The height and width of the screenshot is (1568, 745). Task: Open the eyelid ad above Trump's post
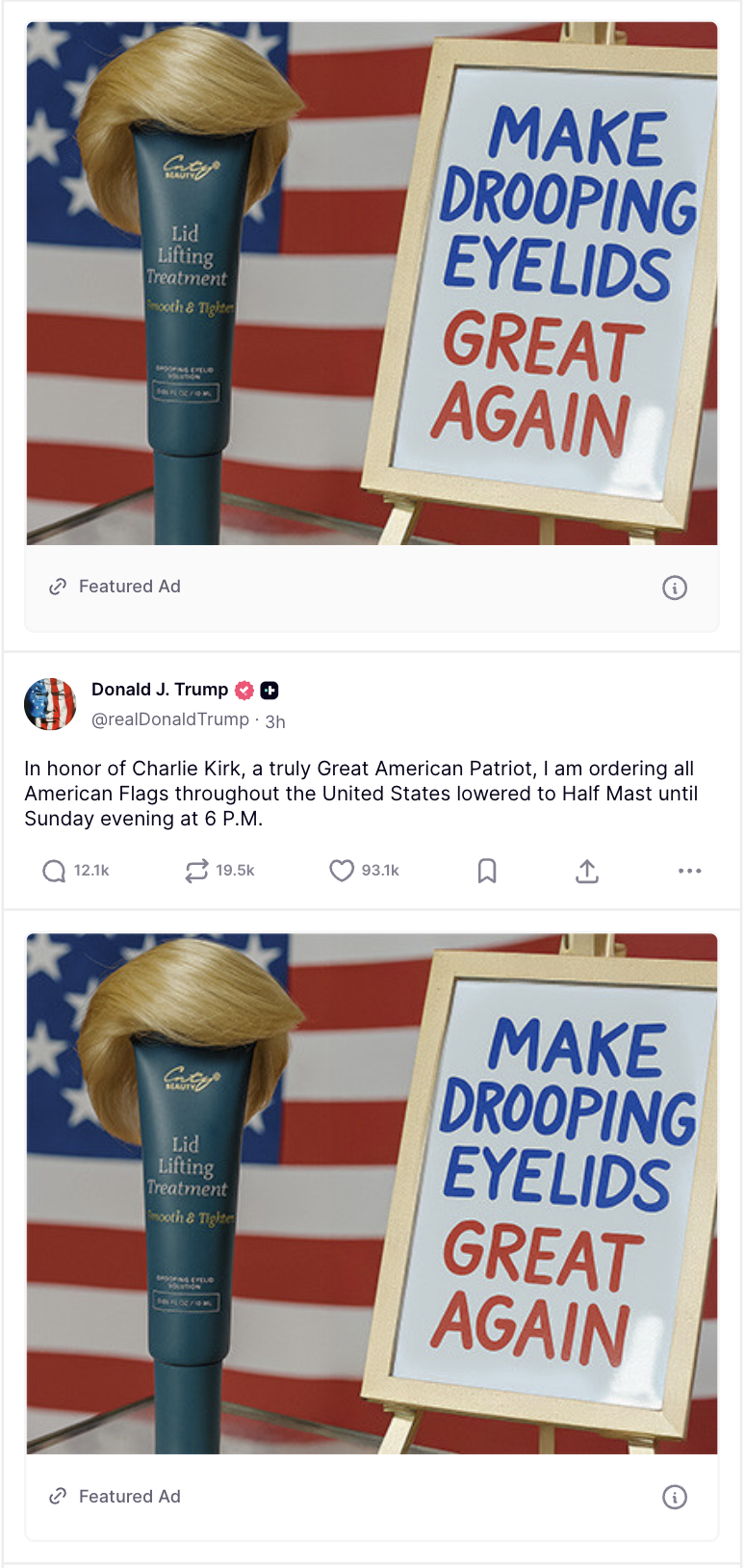coord(372,283)
